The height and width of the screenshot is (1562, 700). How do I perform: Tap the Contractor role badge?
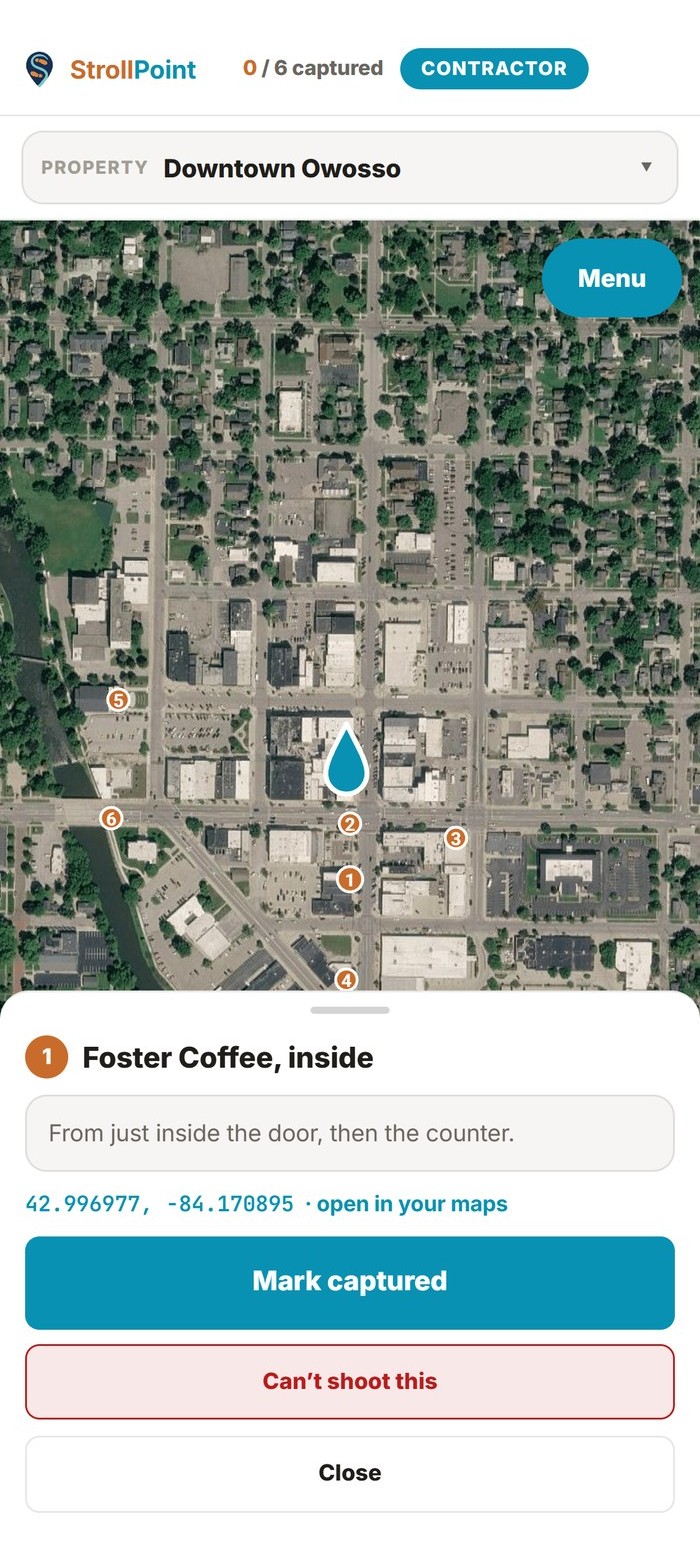(x=494, y=68)
